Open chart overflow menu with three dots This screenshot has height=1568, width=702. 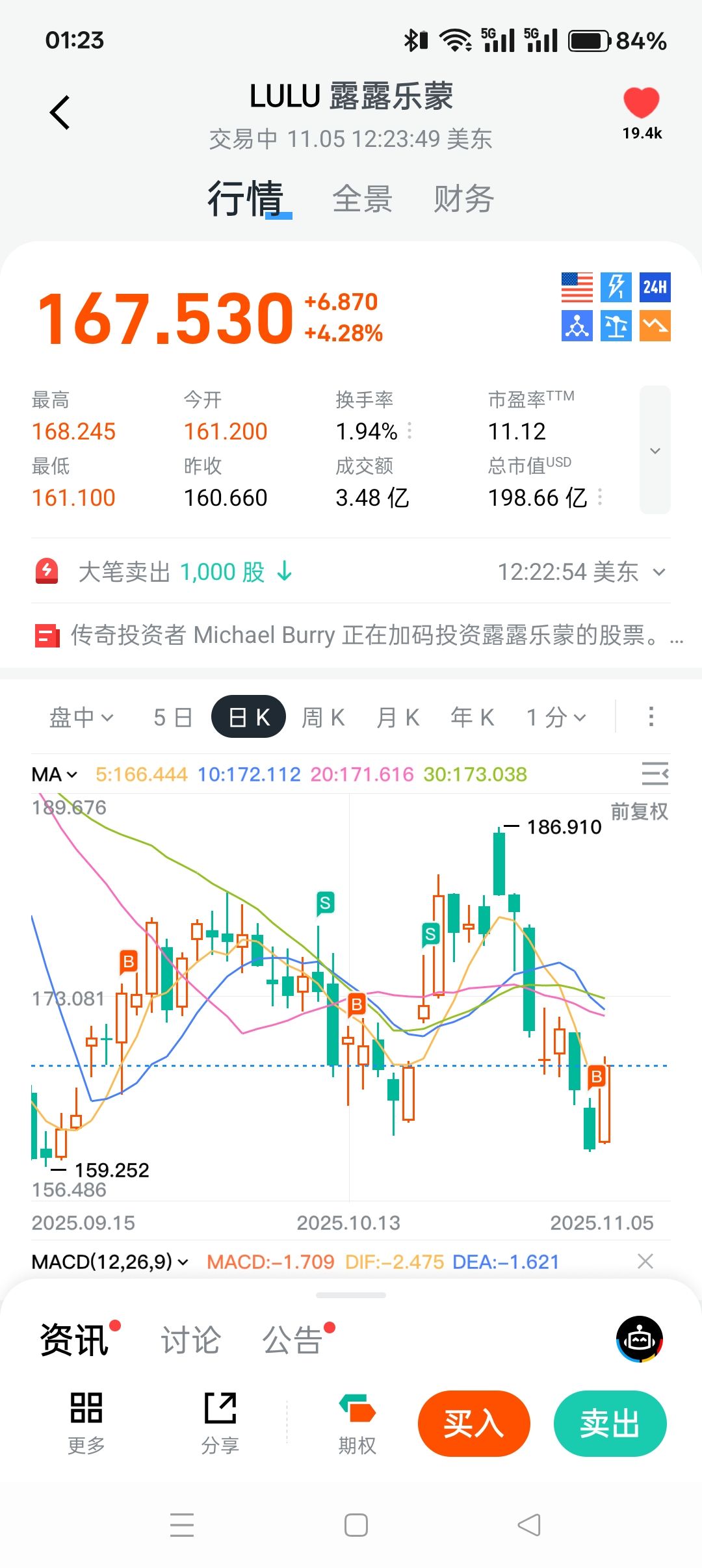pyautogui.click(x=651, y=716)
